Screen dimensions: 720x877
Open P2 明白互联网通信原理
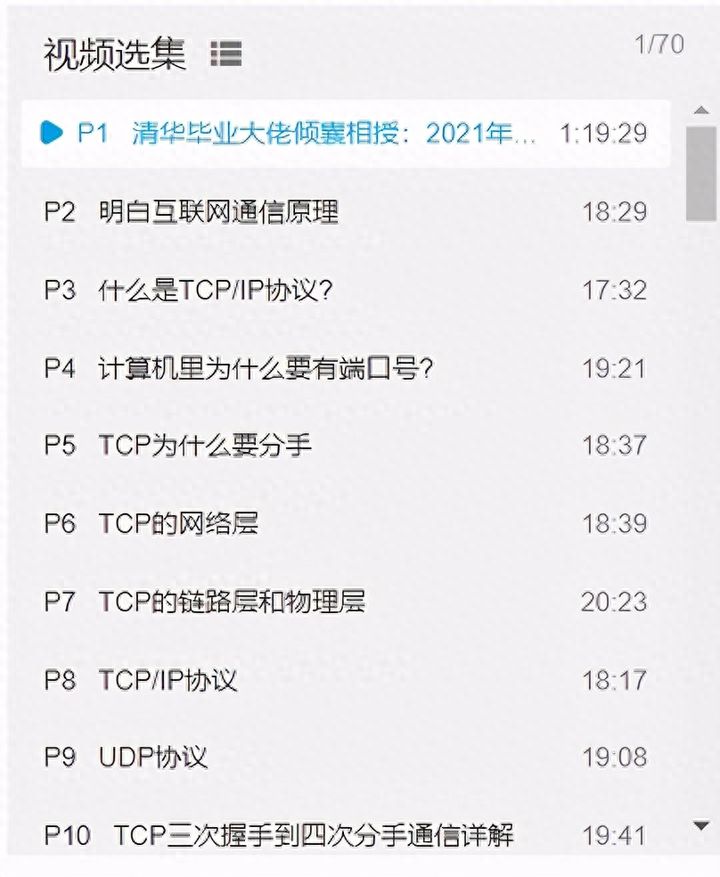[219, 212]
